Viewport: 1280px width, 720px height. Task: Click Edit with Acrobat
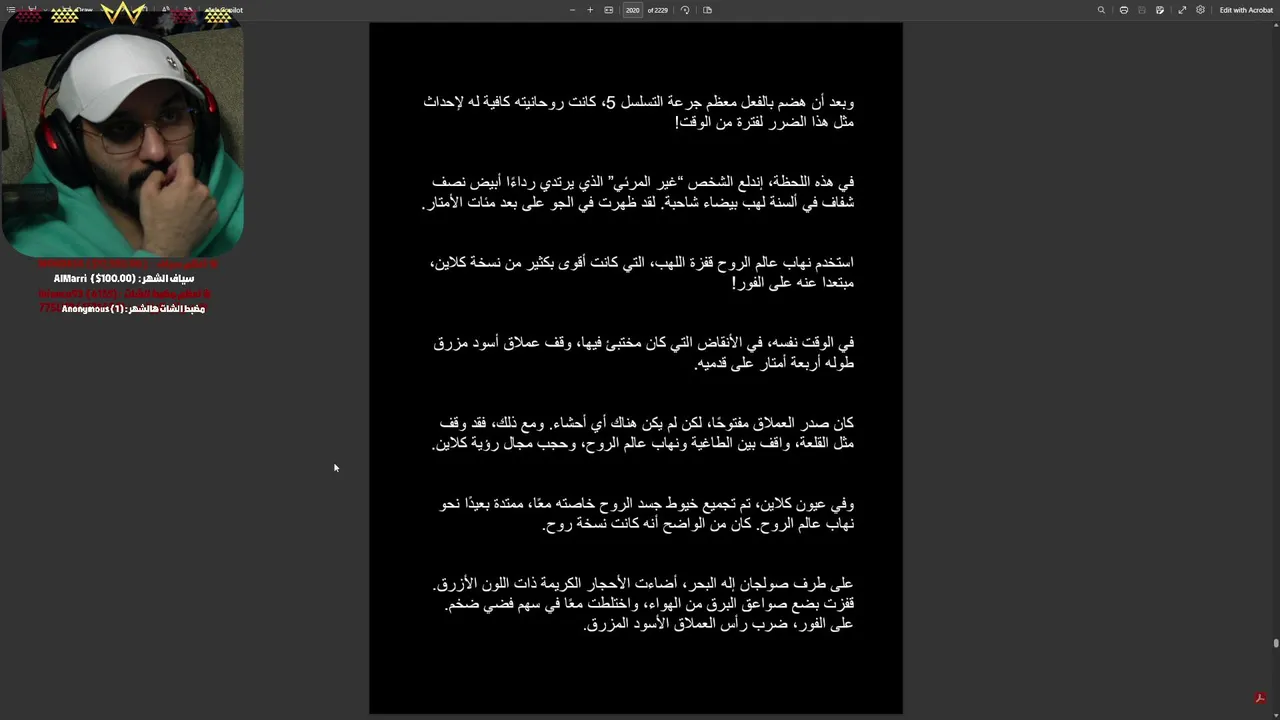tap(1246, 10)
